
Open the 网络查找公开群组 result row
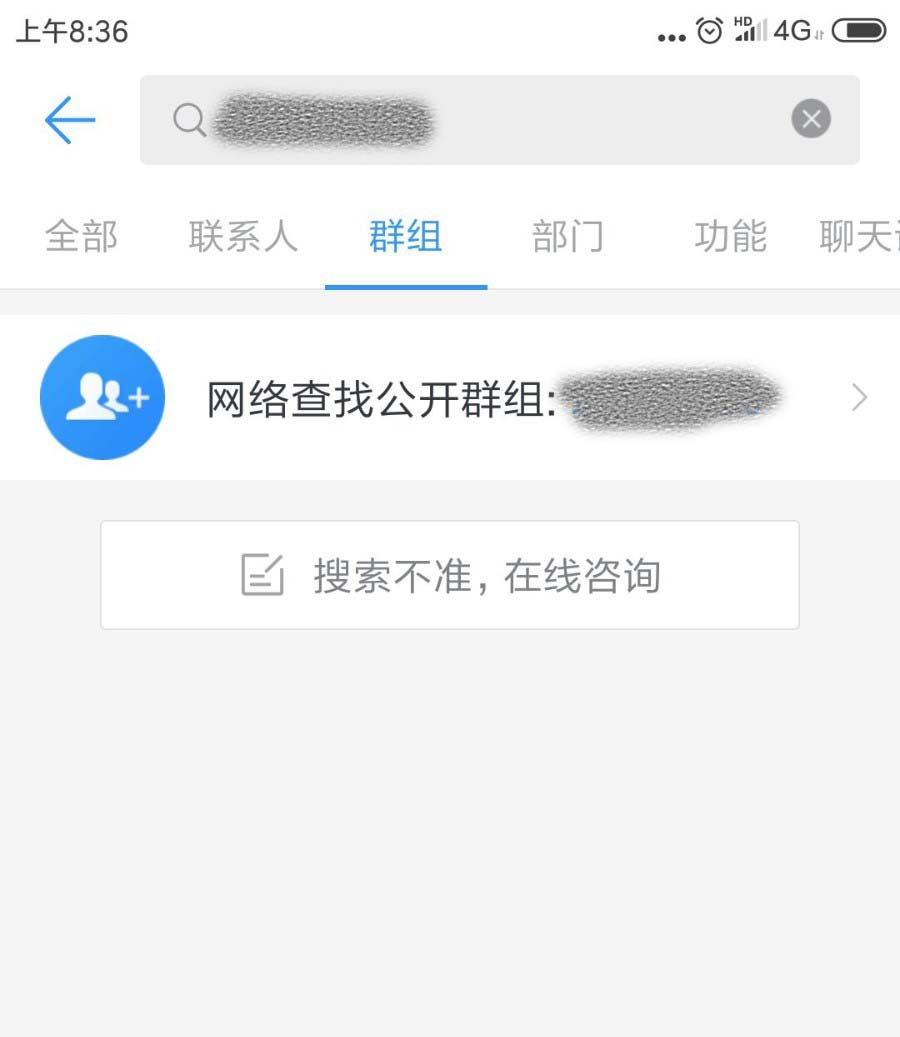pos(450,398)
